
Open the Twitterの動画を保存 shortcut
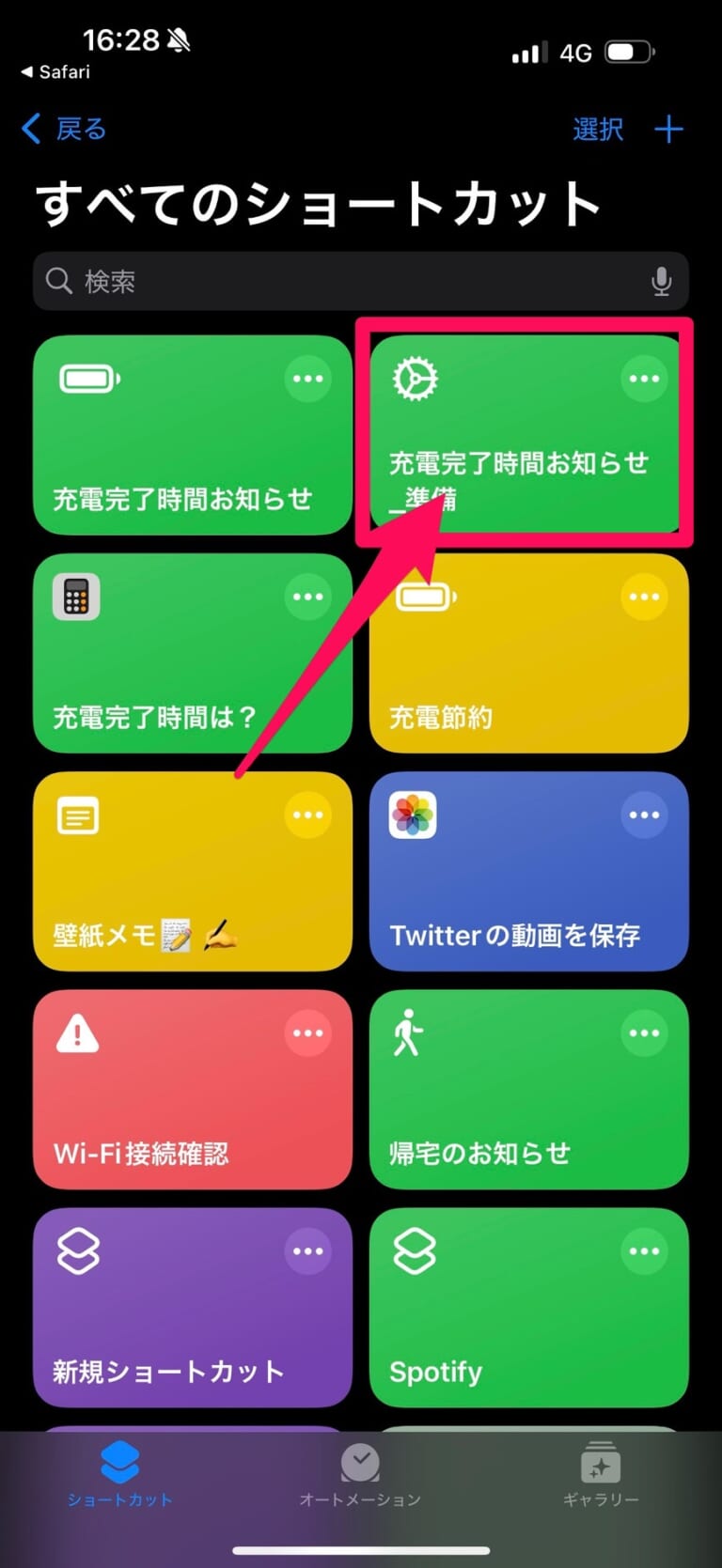pos(529,871)
